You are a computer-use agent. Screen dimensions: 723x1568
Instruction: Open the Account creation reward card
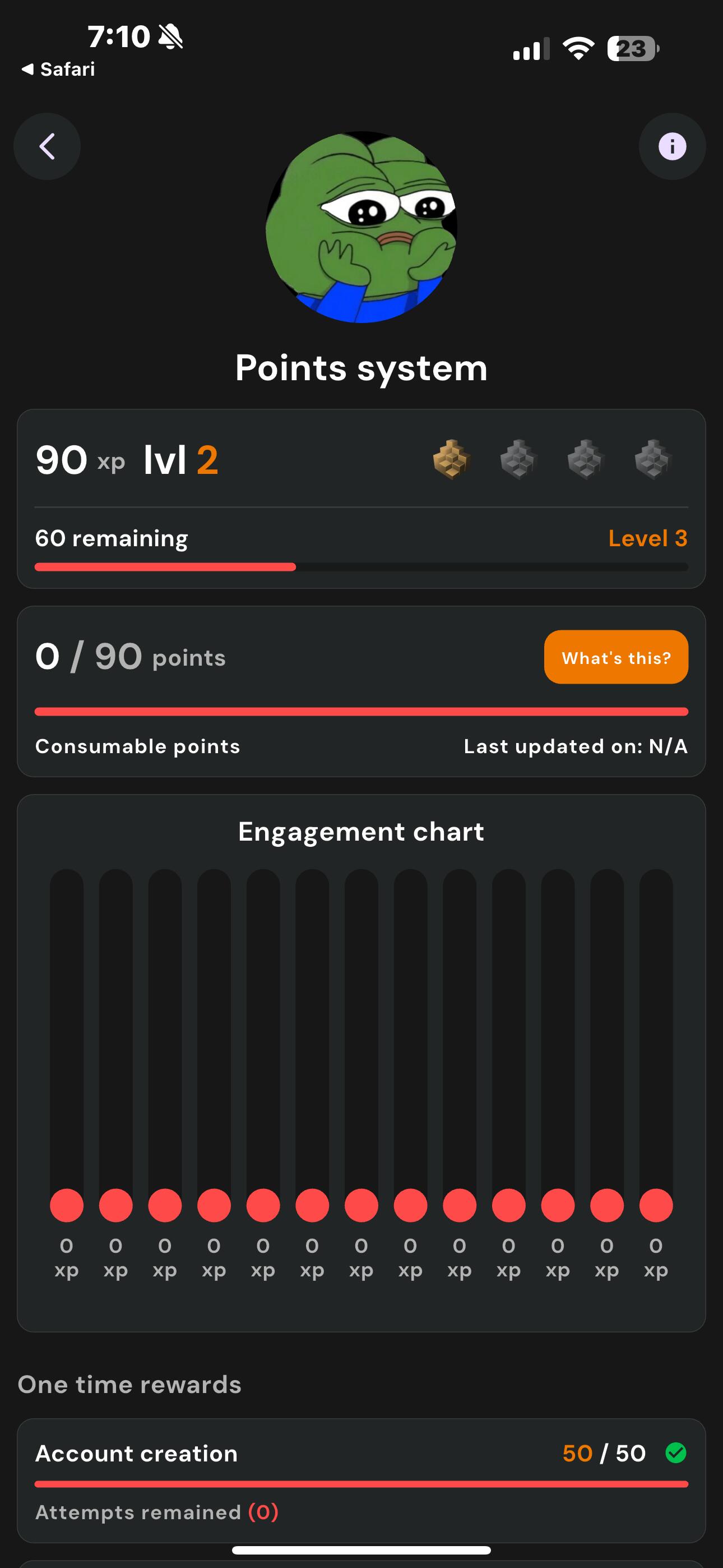tap(361, 1481)
